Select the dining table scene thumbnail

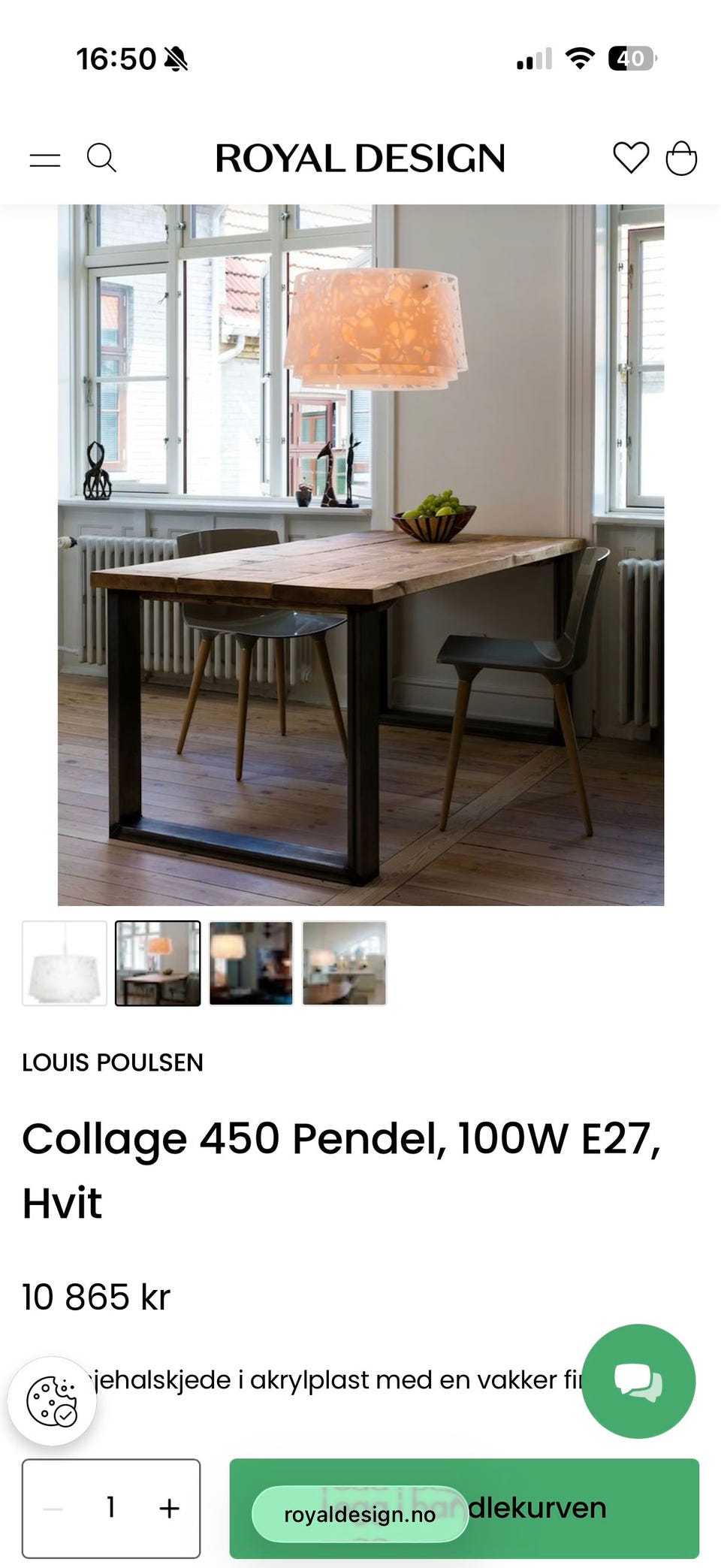[158, 962]
